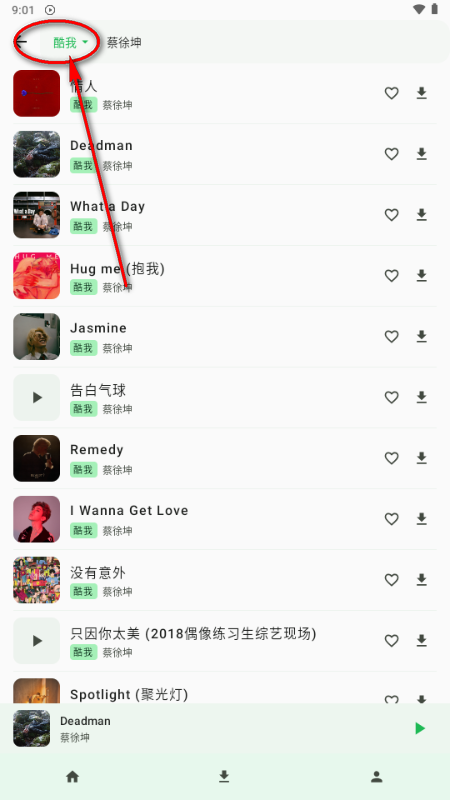This screenshot has height=800, width=450.
Task: Like the song Jasmine
Action: 391,336
